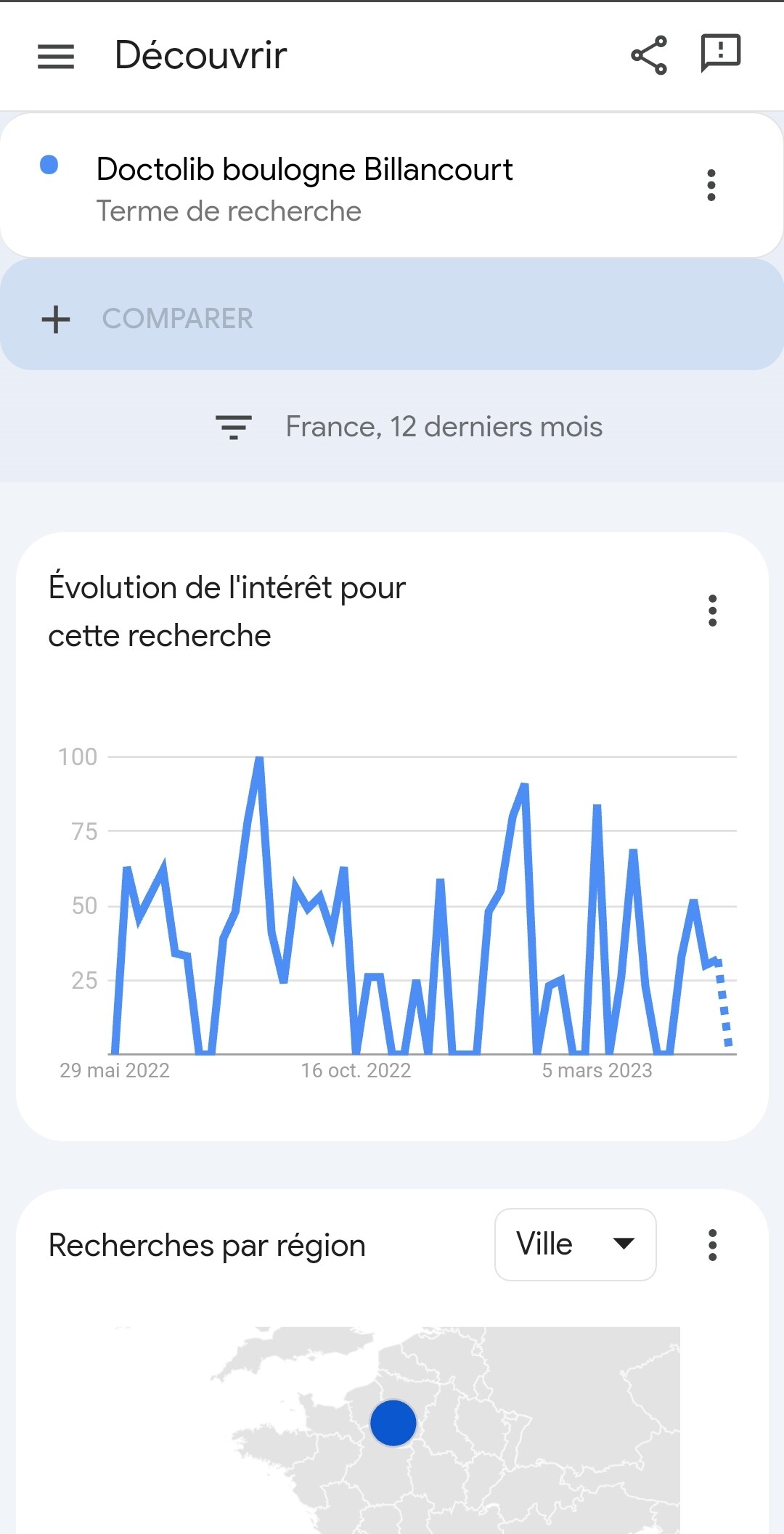Share this Trends exploration

(x=649, y=55)
